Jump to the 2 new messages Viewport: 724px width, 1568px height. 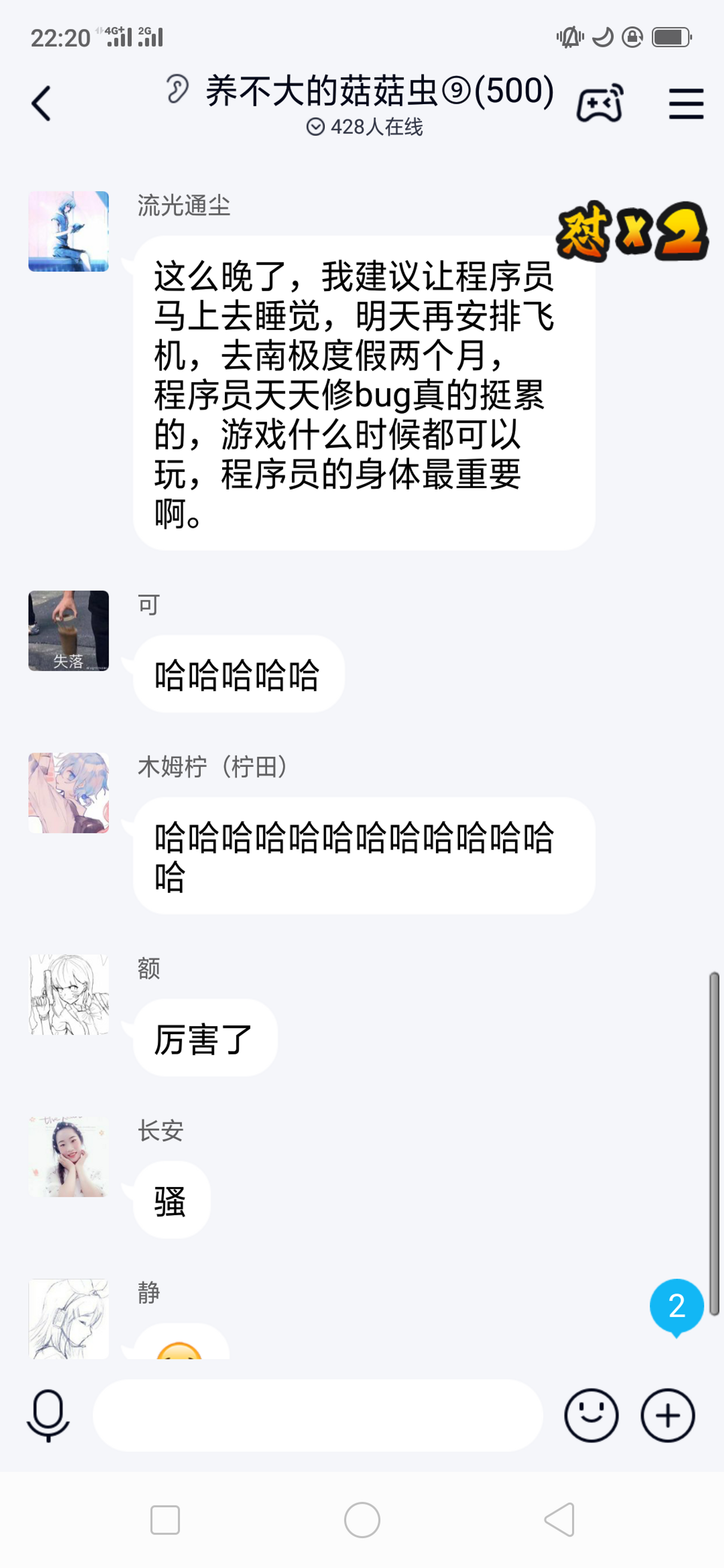pyautogui.click(x=676, y=1308)
